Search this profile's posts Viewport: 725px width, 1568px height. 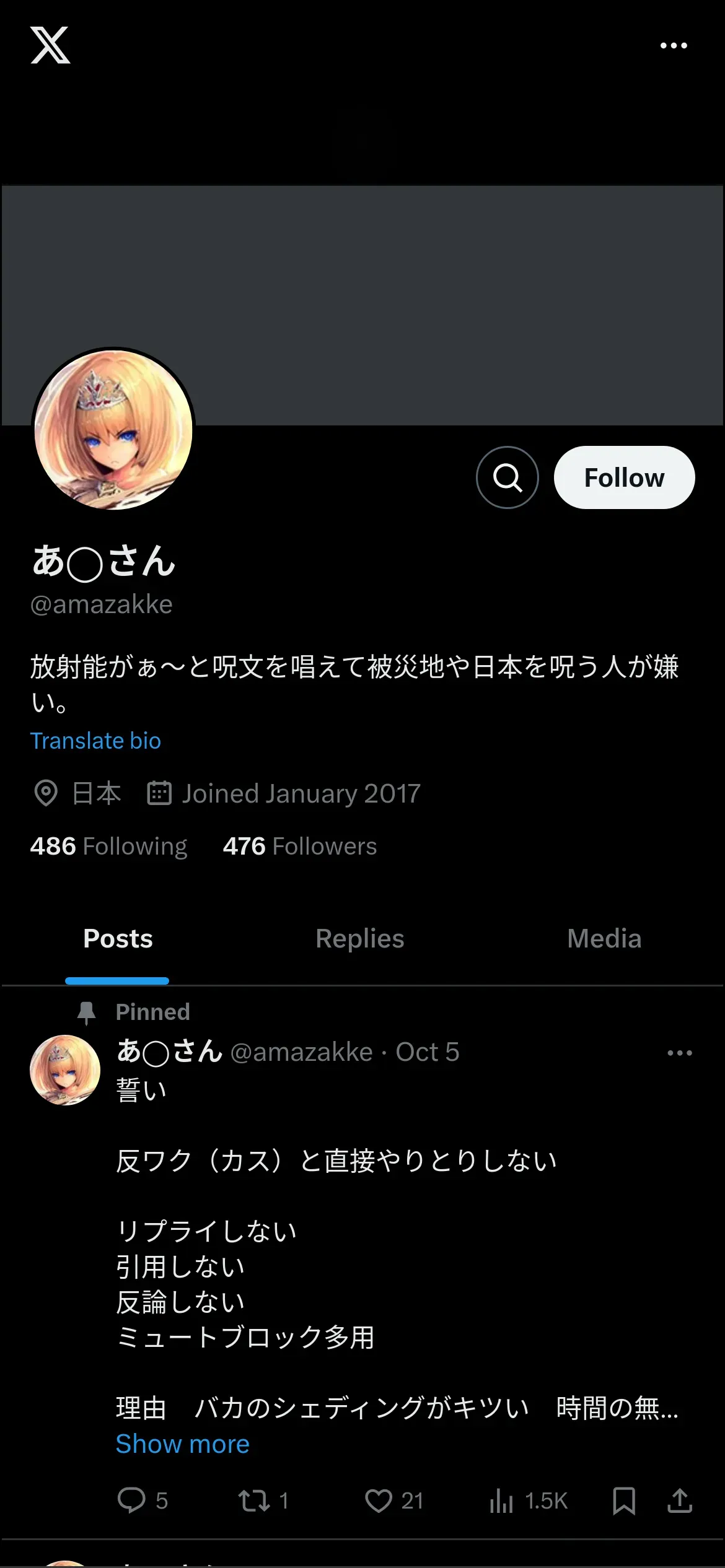507,477
